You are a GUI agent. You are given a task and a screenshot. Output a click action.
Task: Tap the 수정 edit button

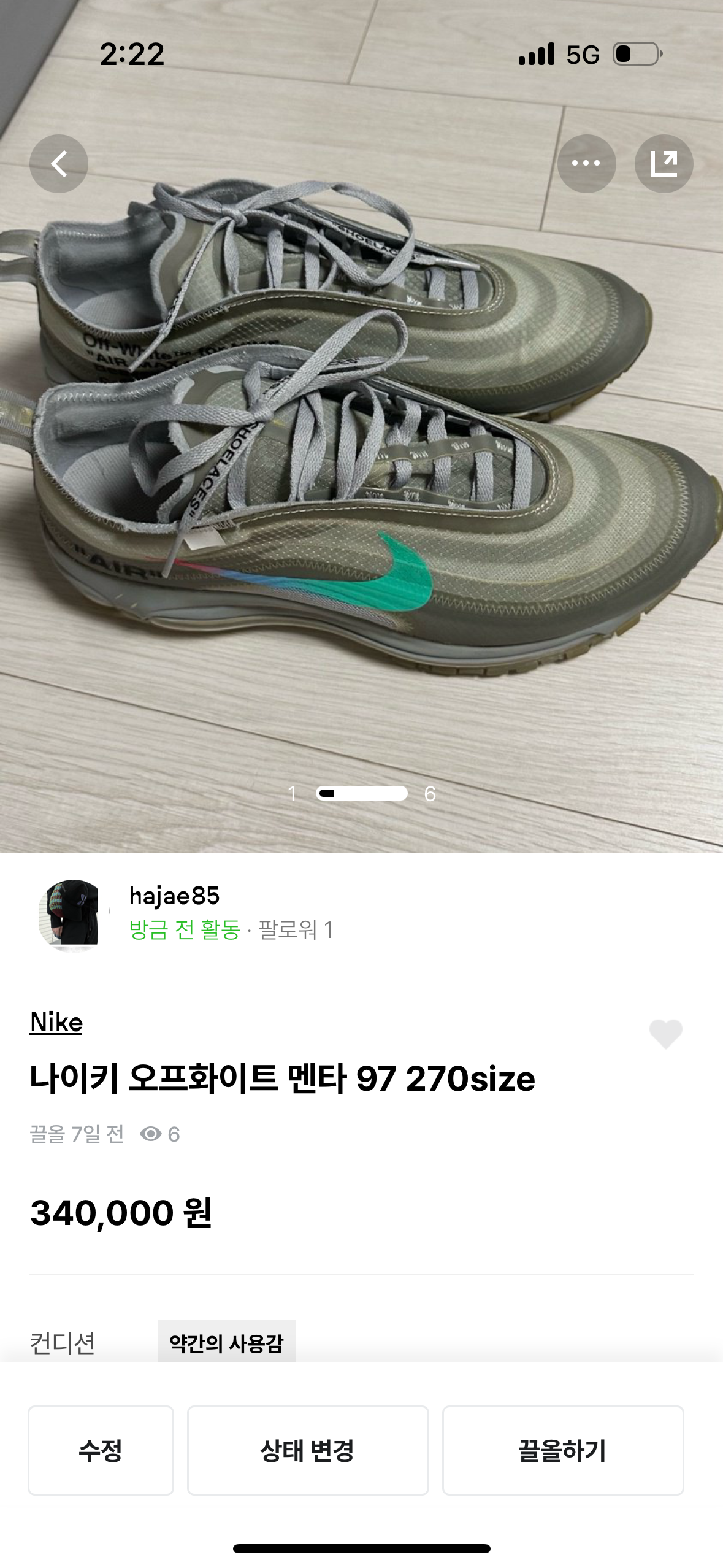click(x=101, y=1450)
